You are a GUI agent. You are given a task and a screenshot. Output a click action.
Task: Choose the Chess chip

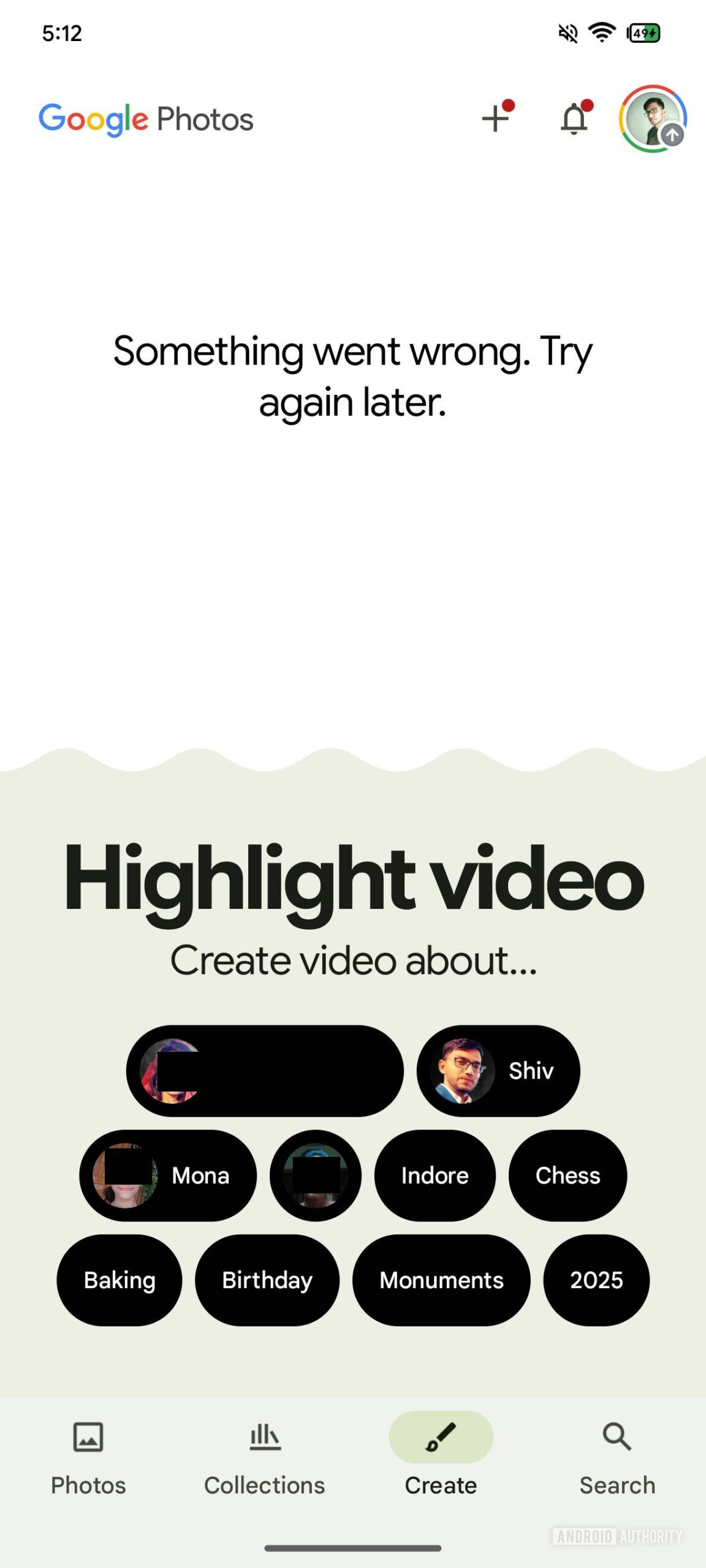click(567, 1175)
